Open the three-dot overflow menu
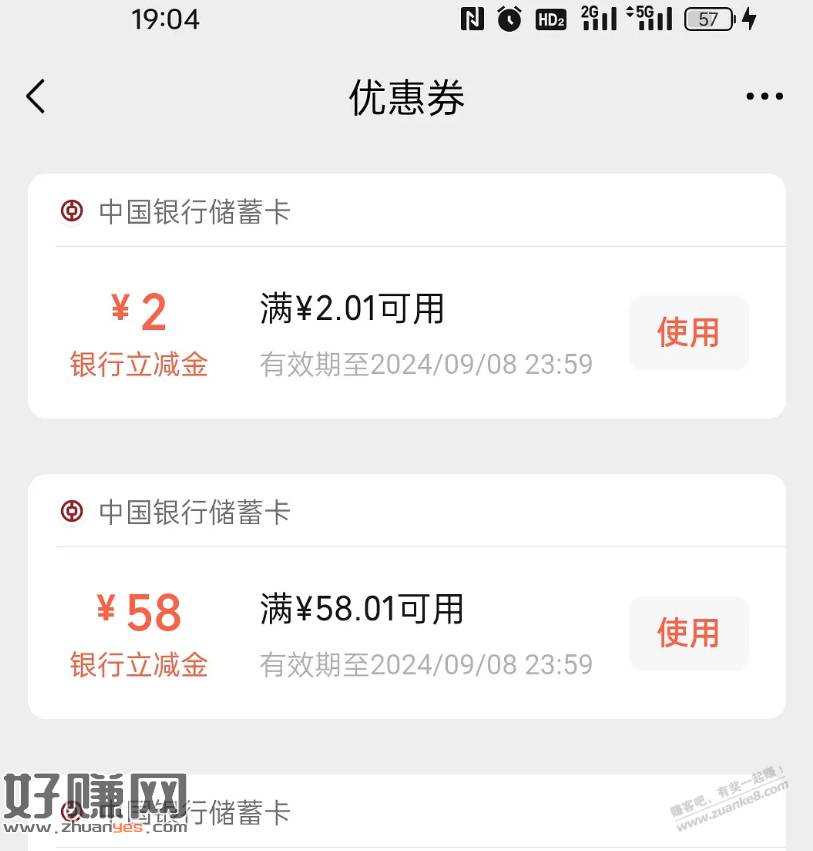Screen dimensions: 813x851 [x=764, y=97]
